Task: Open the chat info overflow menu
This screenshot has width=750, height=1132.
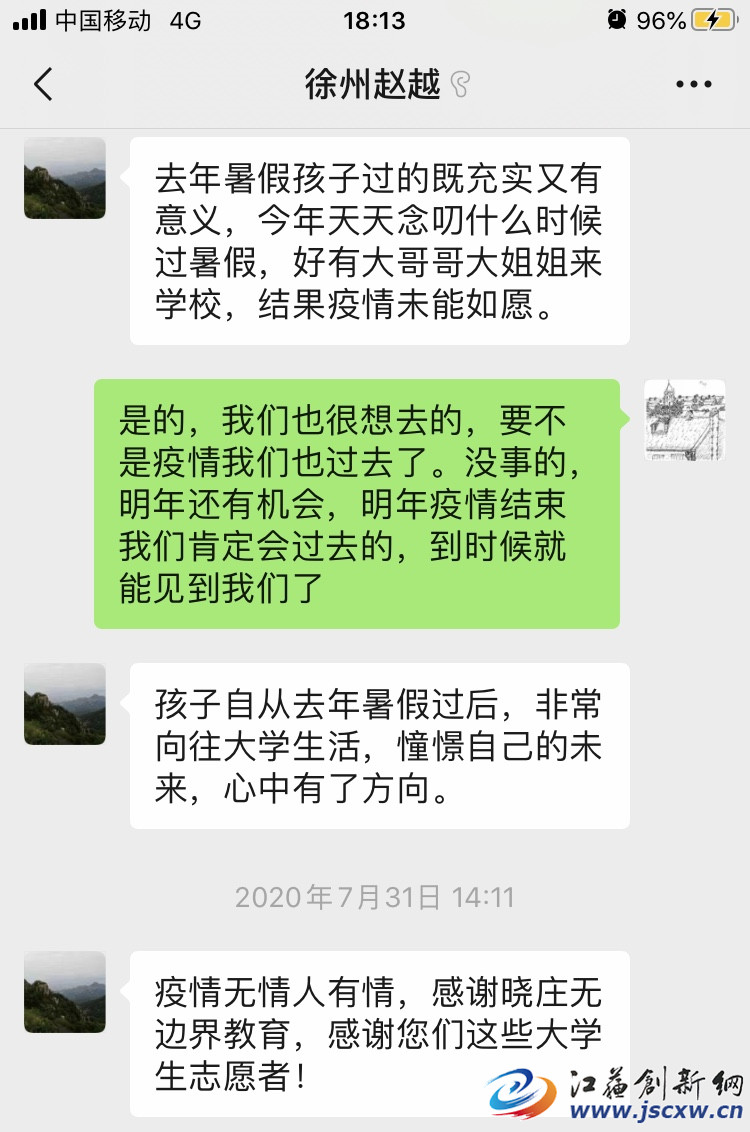Action: pyautogui.click(x=693, y=85)
